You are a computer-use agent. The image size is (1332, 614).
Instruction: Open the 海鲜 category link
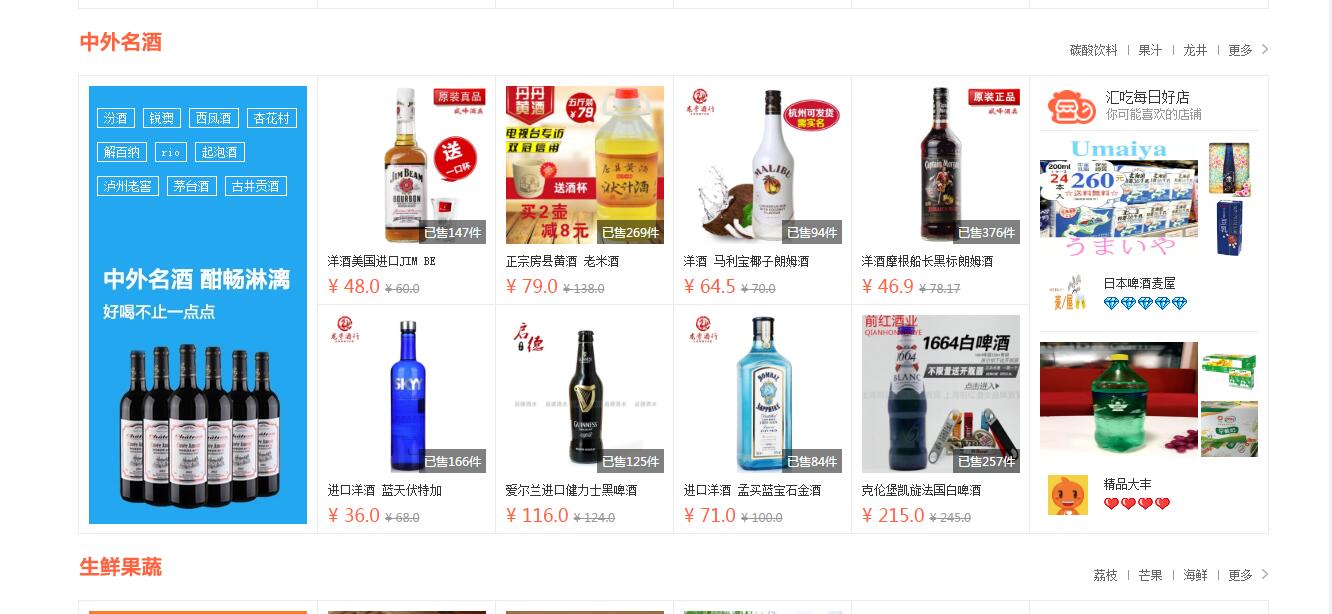1195,576
